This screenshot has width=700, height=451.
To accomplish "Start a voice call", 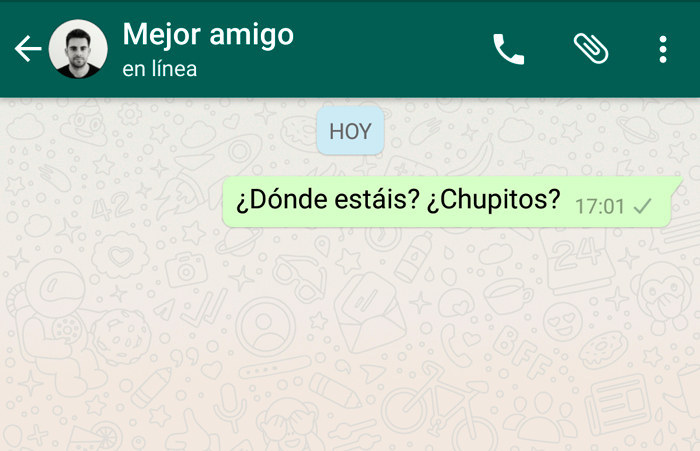I will [x=509, y=49].
